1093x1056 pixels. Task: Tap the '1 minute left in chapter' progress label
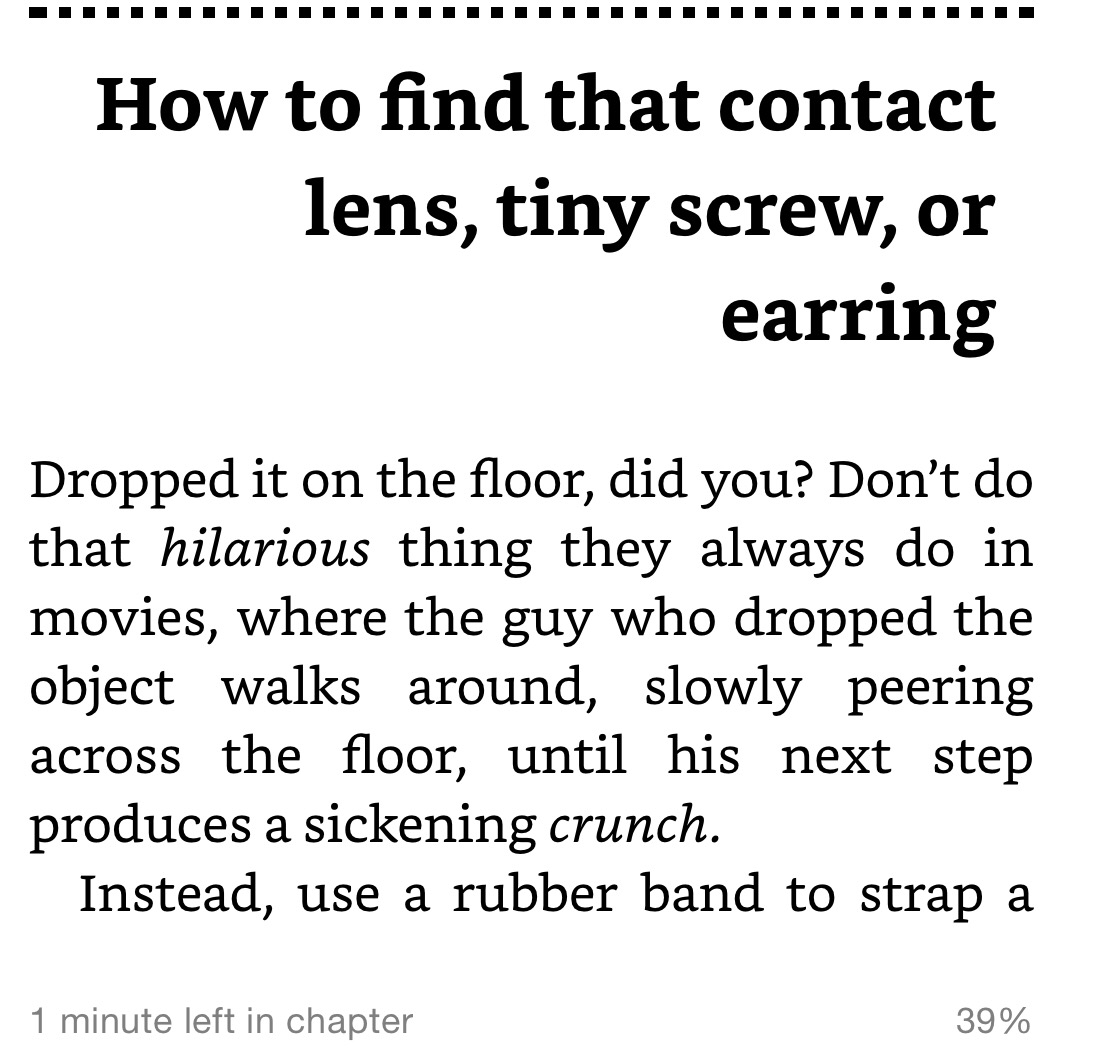coord(221,1021)
